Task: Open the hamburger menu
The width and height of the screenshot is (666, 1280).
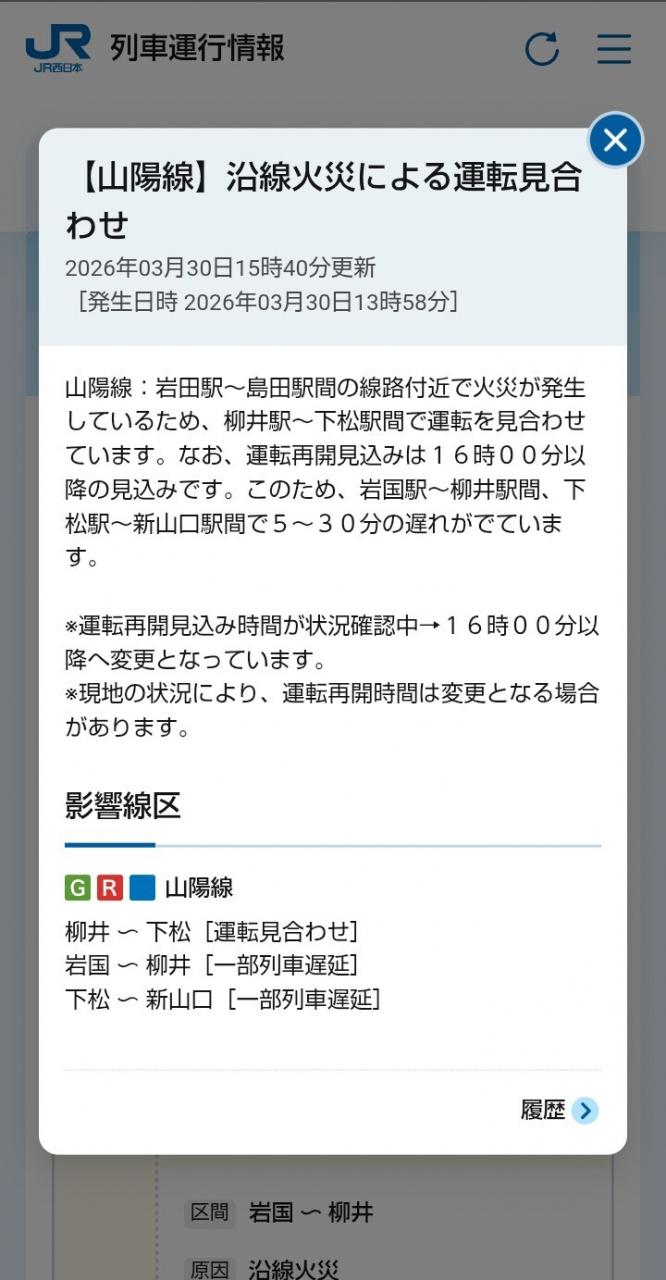Action: coord(614,49)
